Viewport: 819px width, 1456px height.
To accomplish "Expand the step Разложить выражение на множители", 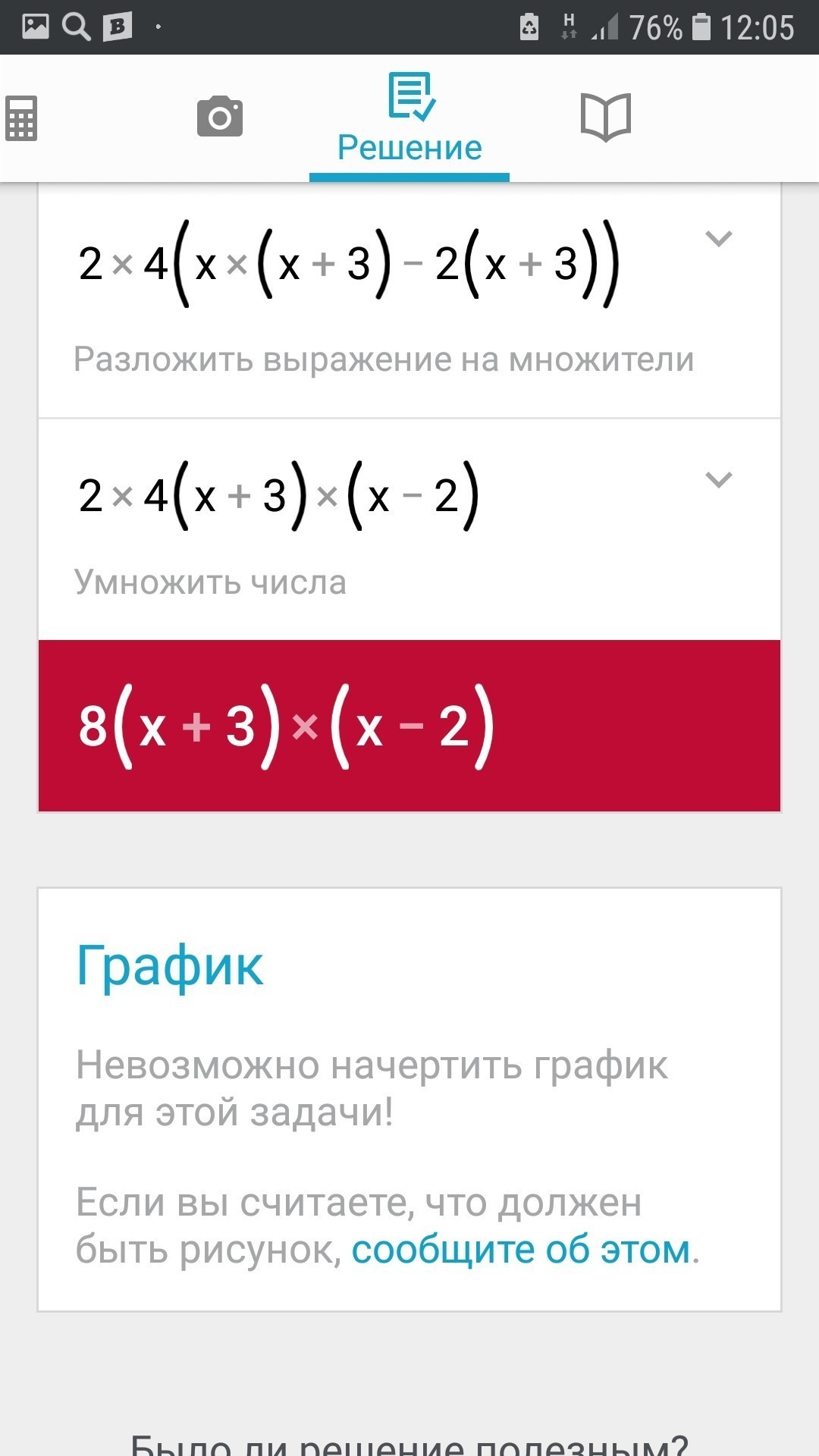I will pos(718,238).
